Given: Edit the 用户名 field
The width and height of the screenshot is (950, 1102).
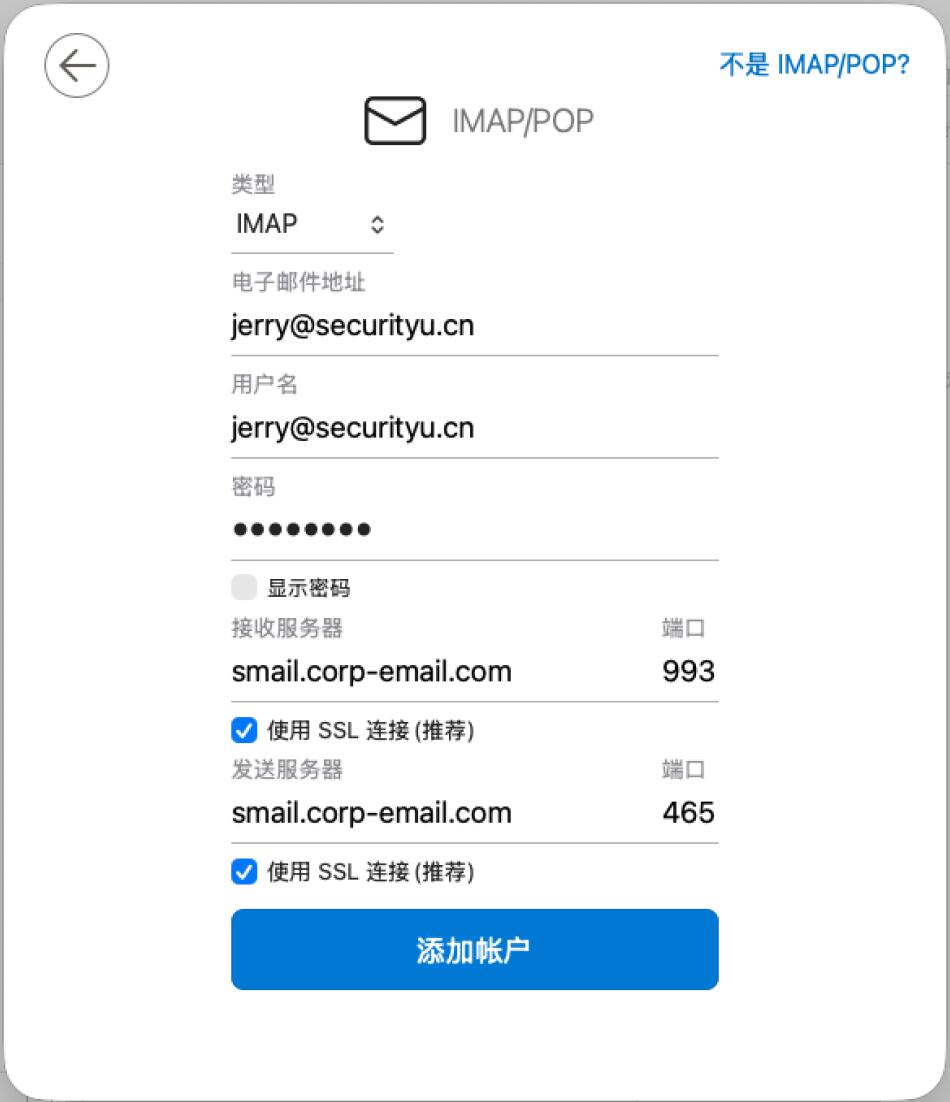Looking at the screenshot, I should (x=474, y=429).
